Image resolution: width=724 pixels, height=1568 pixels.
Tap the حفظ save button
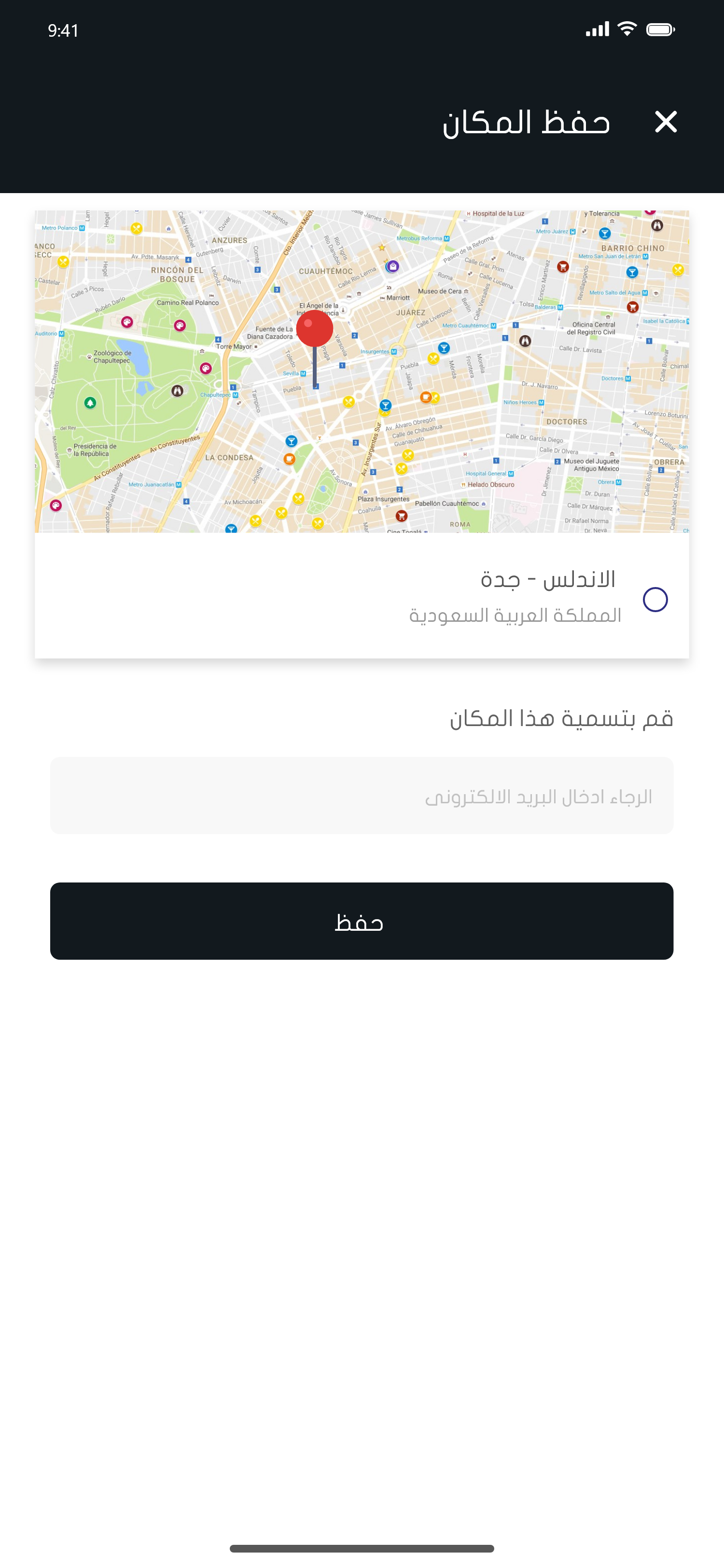362,921
